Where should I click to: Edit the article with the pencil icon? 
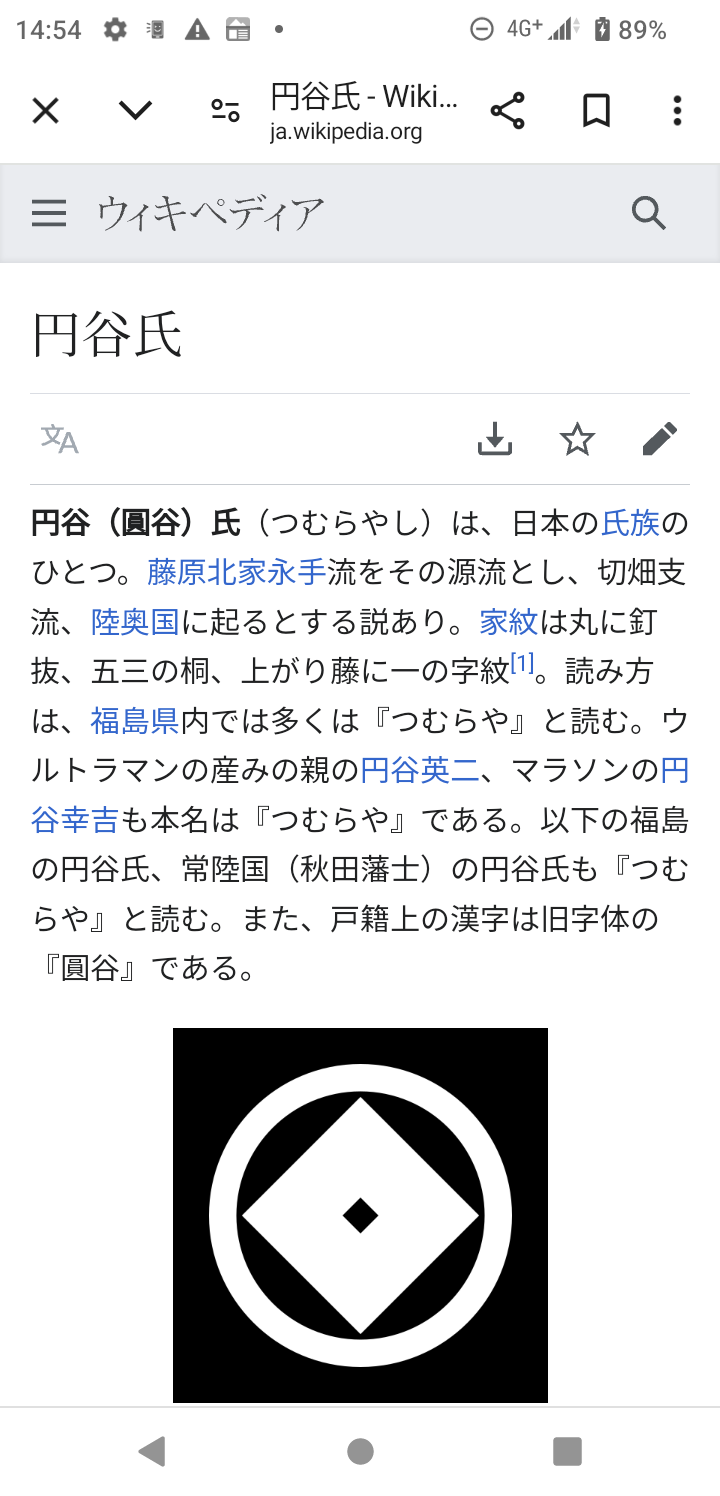(x=660, y=439)
